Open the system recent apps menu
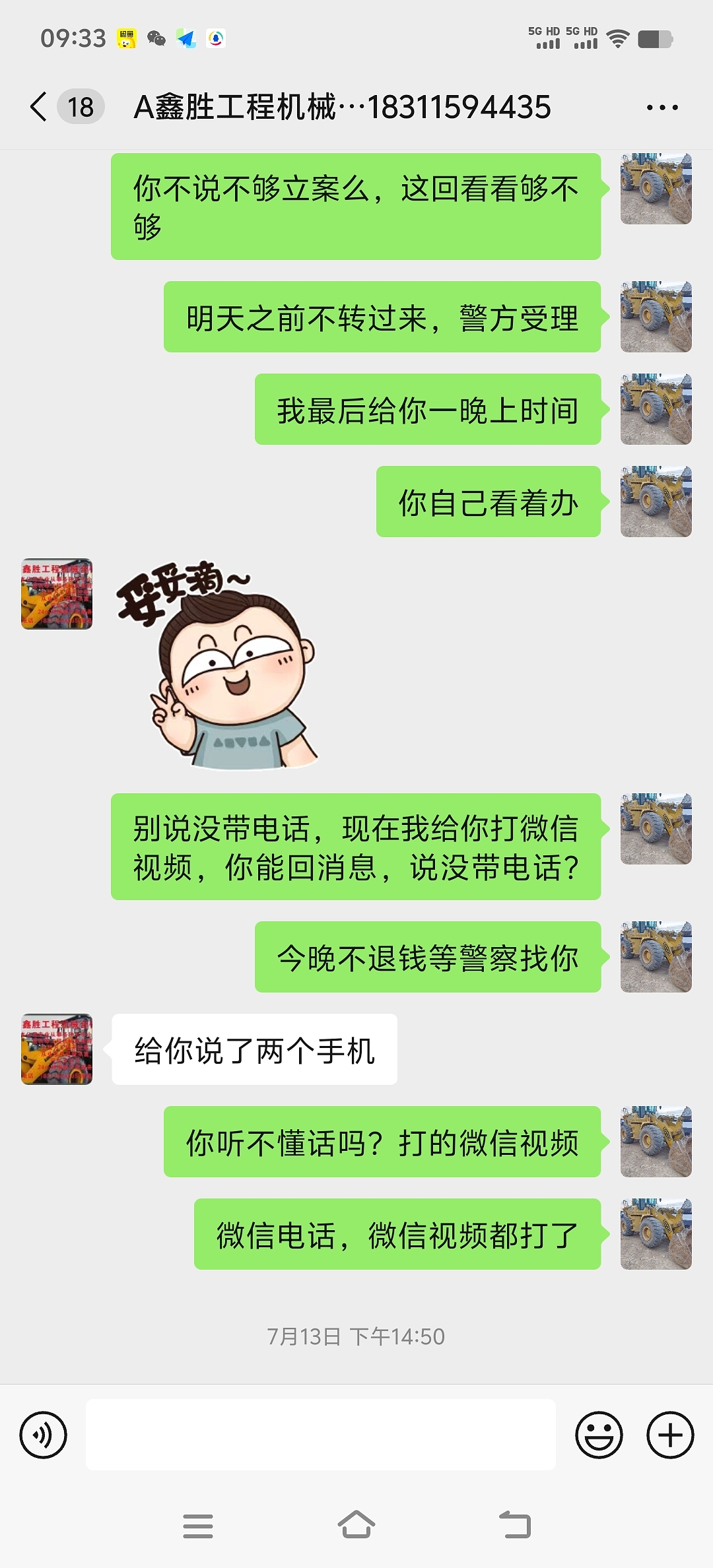 (x=198, y=1526)
